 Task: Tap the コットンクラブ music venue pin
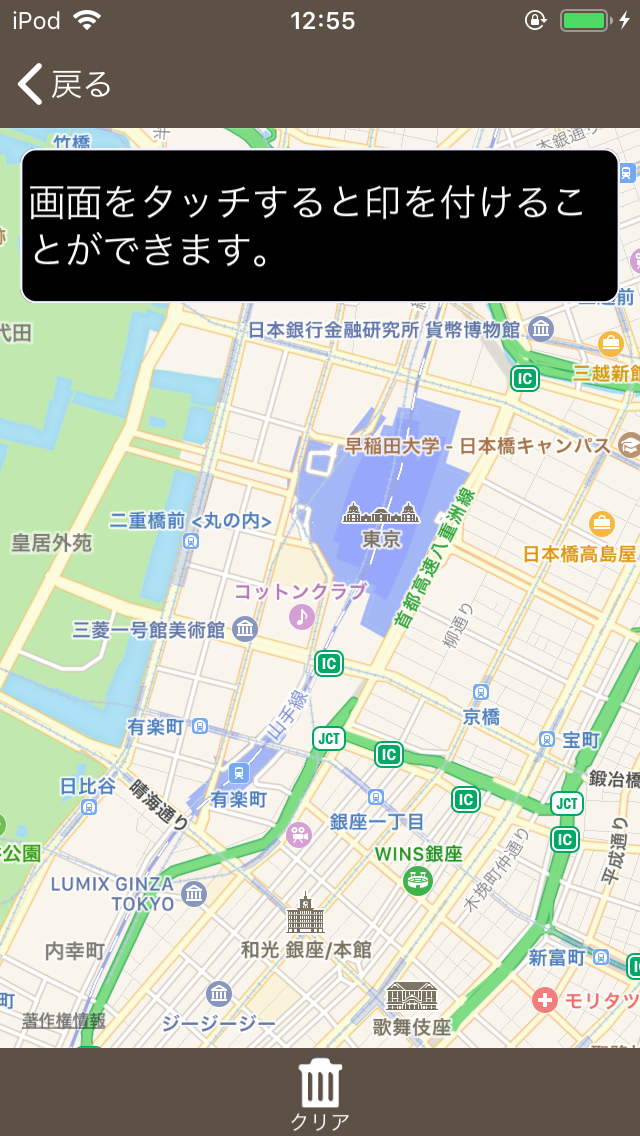pos(302,617)
